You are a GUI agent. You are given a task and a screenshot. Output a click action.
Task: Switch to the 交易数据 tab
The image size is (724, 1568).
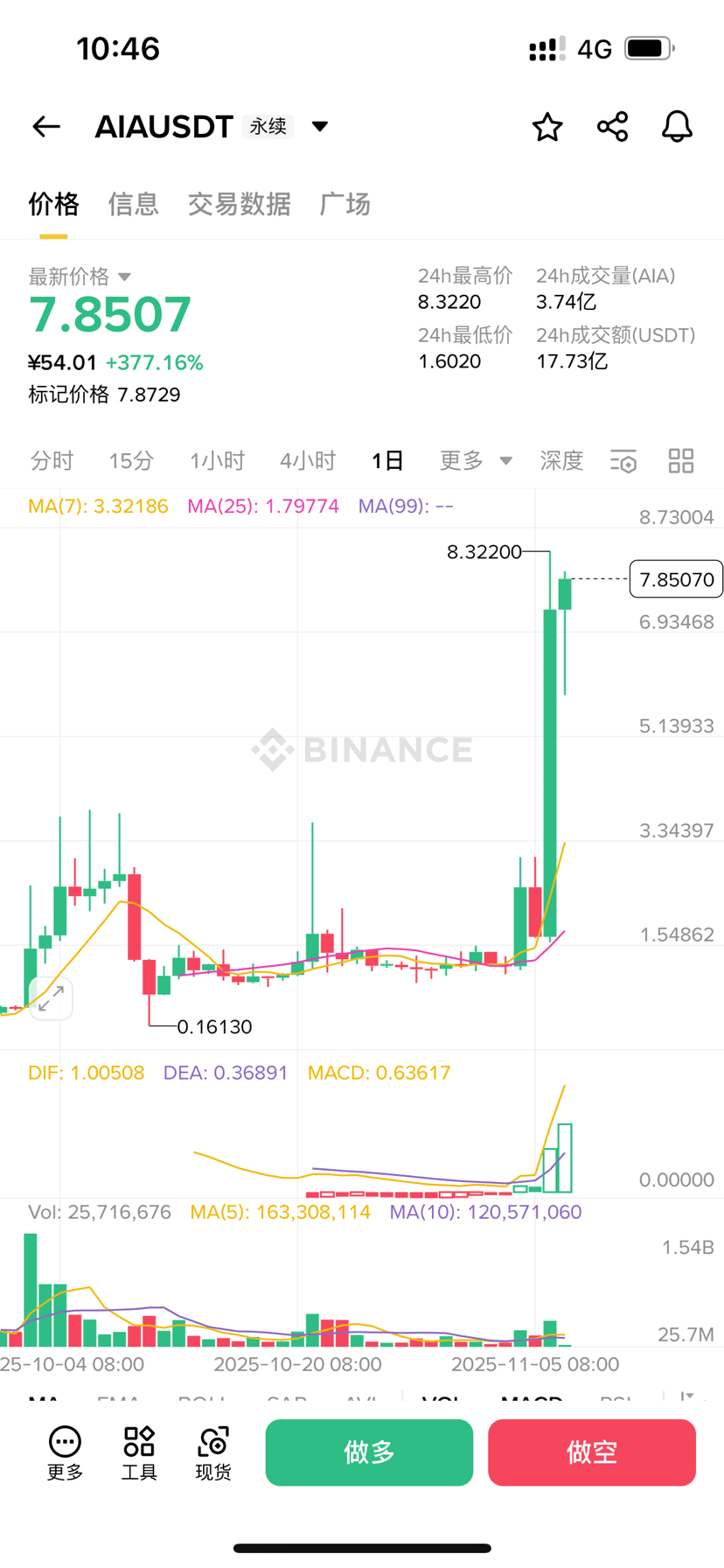[239, 204]
